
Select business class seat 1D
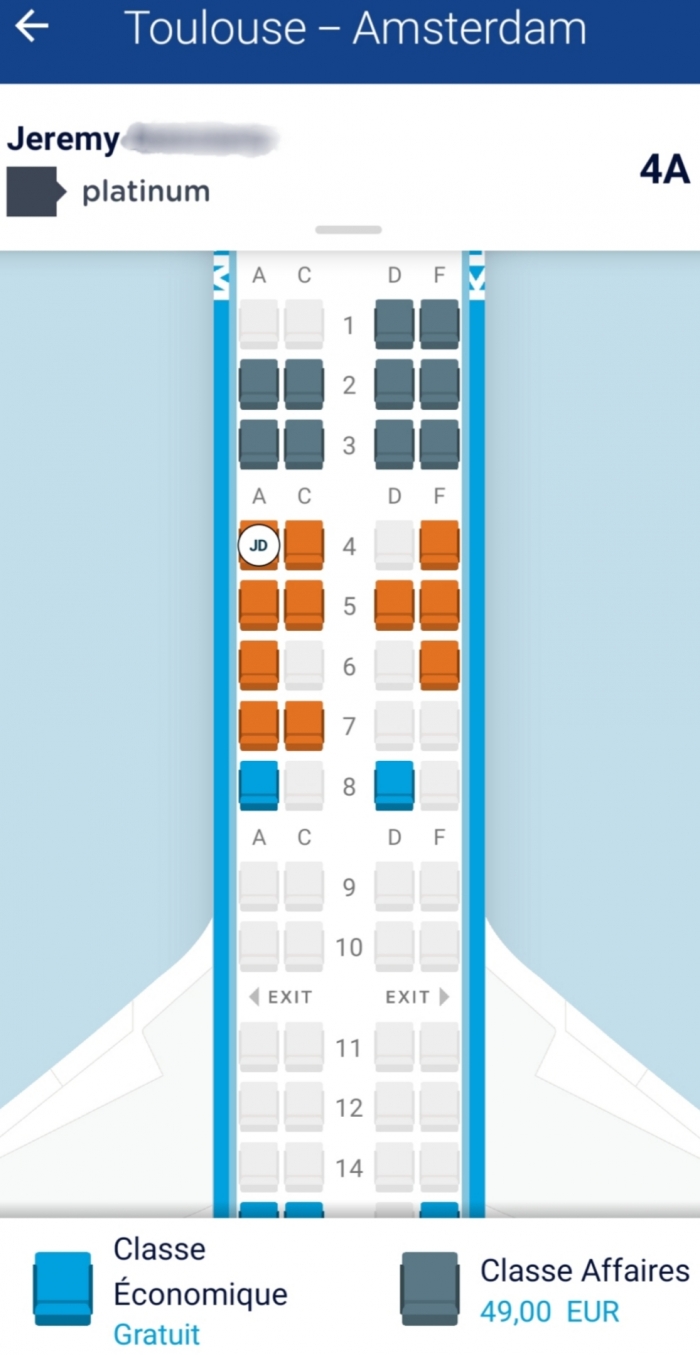click(394, 325)
